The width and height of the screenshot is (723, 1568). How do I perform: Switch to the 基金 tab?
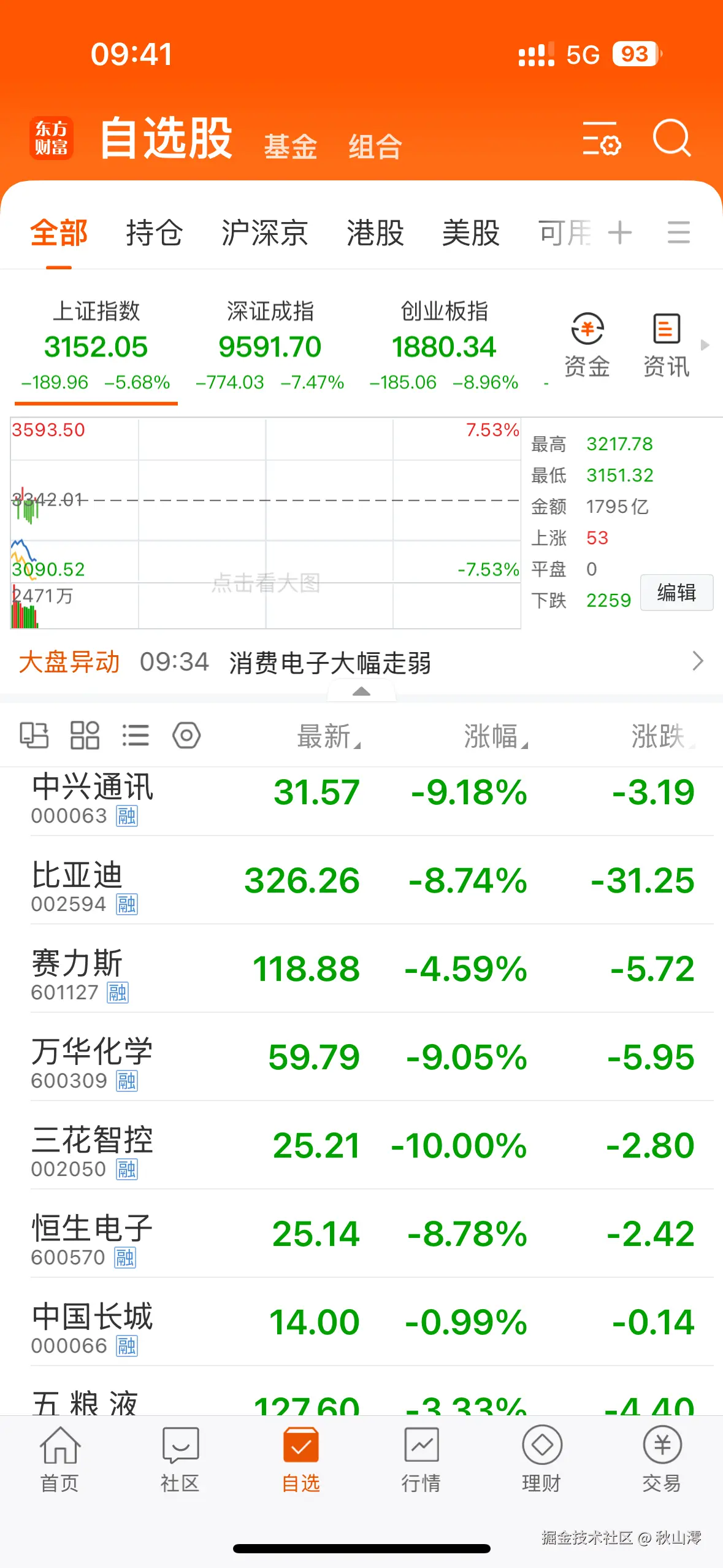291,145
